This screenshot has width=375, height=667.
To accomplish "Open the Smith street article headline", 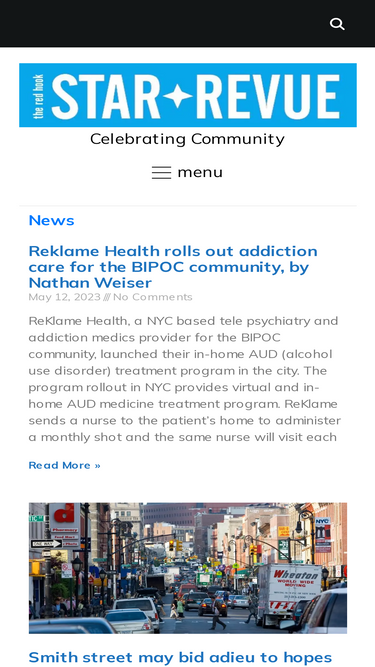I will 180,658.
